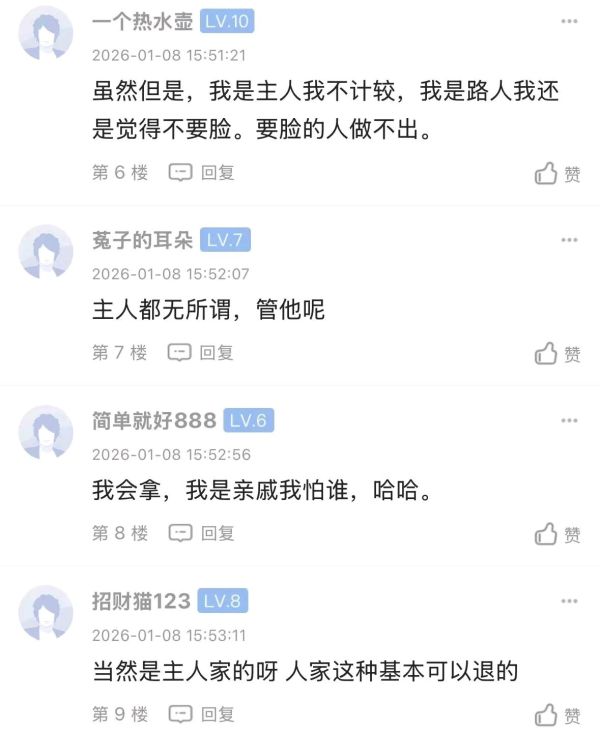Open 一个热水壶's profile avatar

(46, 33)
